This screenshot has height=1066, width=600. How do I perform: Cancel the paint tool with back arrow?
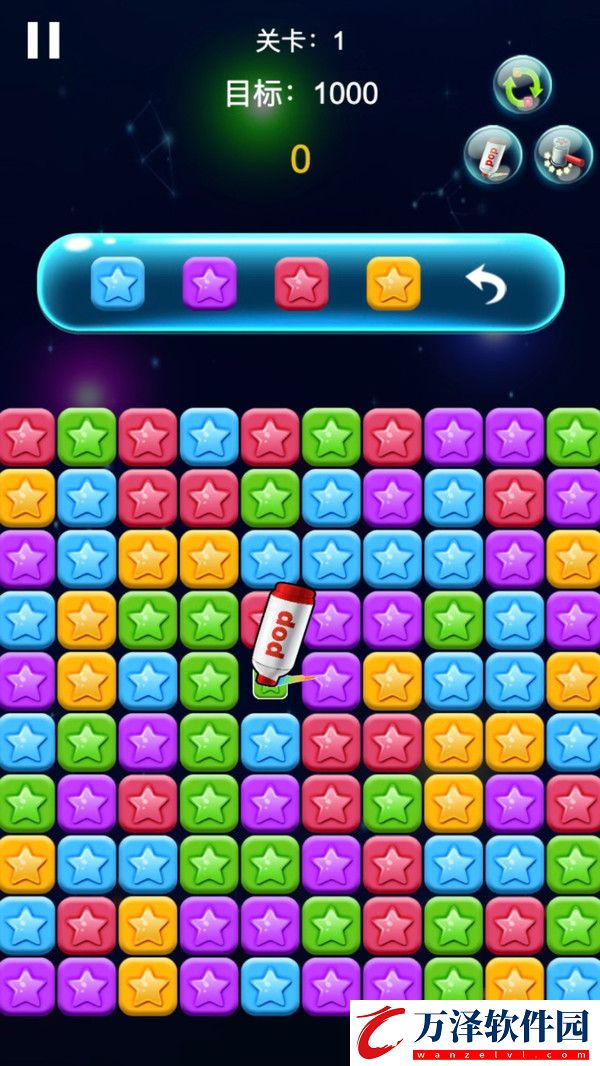[x=486, y=285]
